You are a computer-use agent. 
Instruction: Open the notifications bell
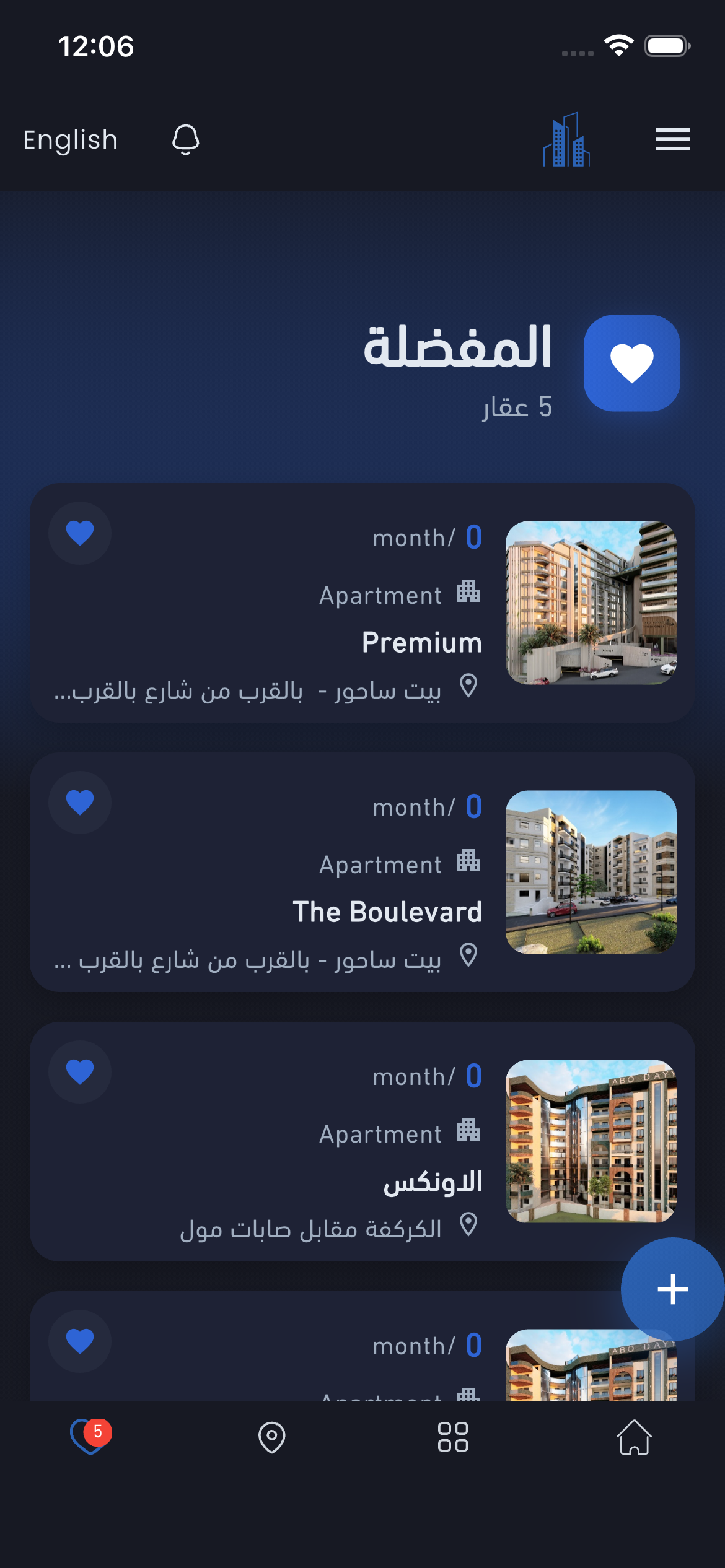point(185,139)
